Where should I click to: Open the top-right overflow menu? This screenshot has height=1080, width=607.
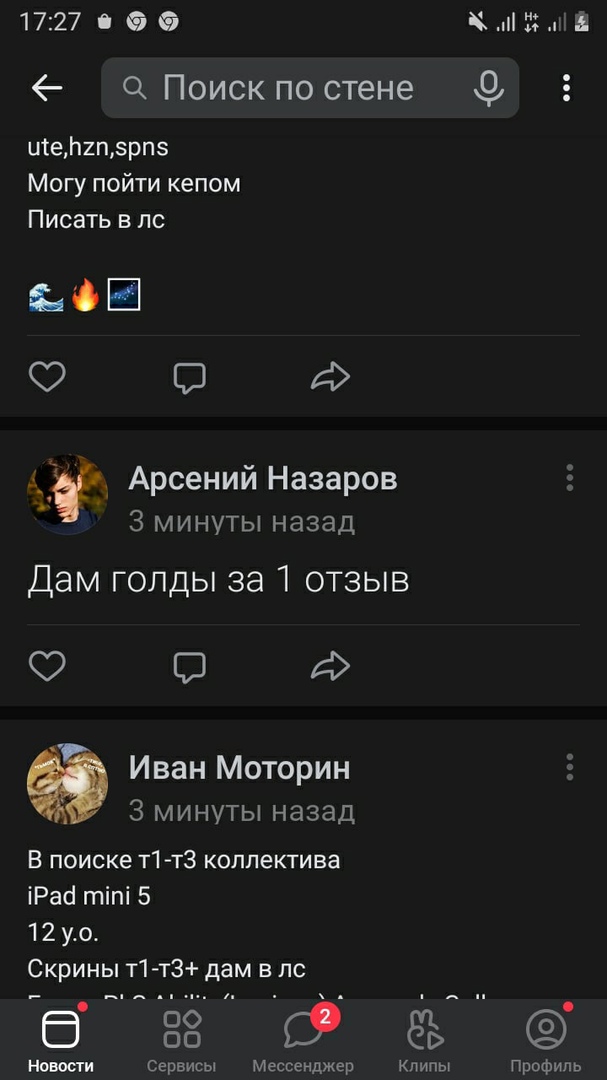point(566,88)
